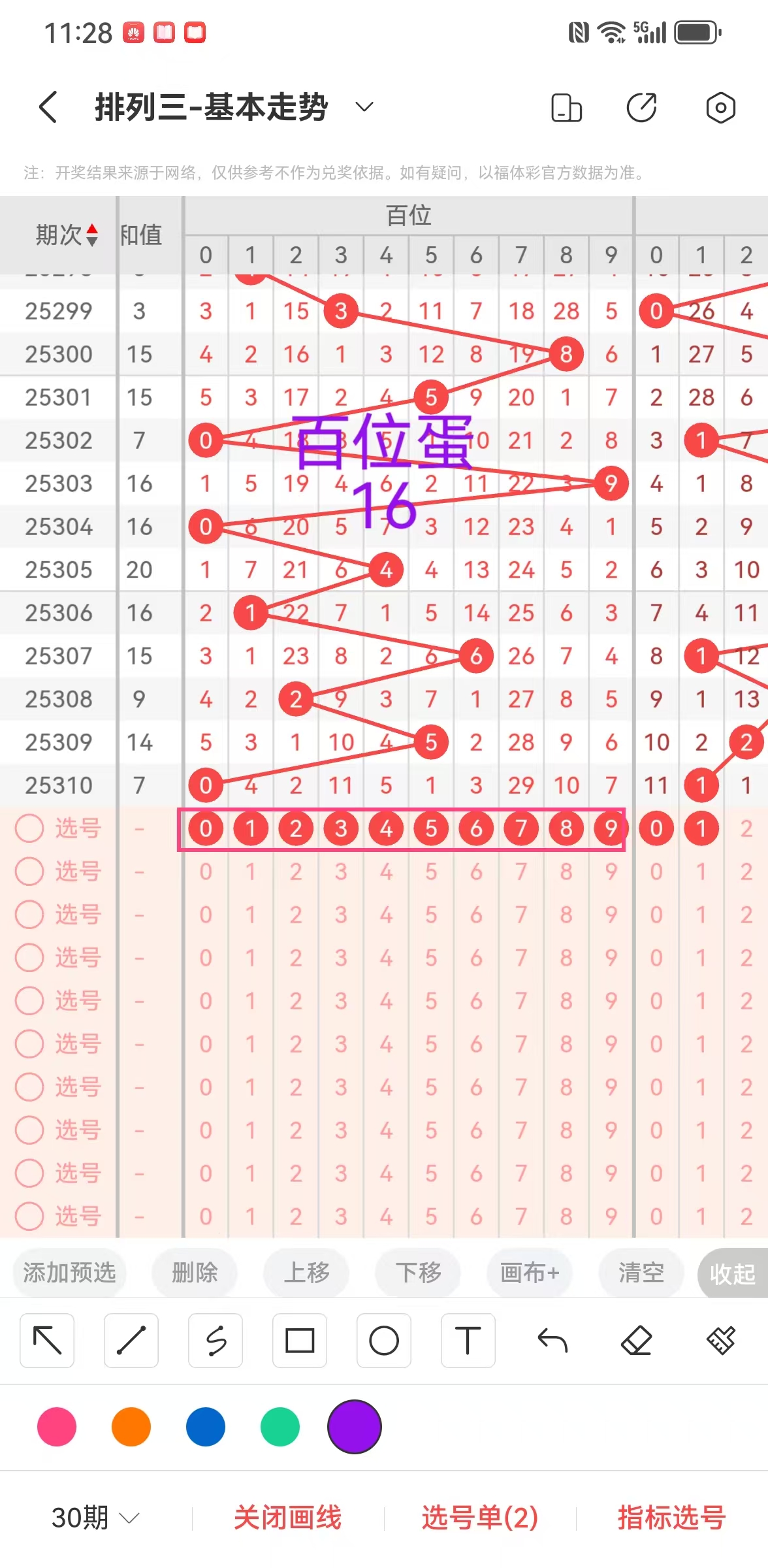Open the settings hexagon icon

click(720, 107)
